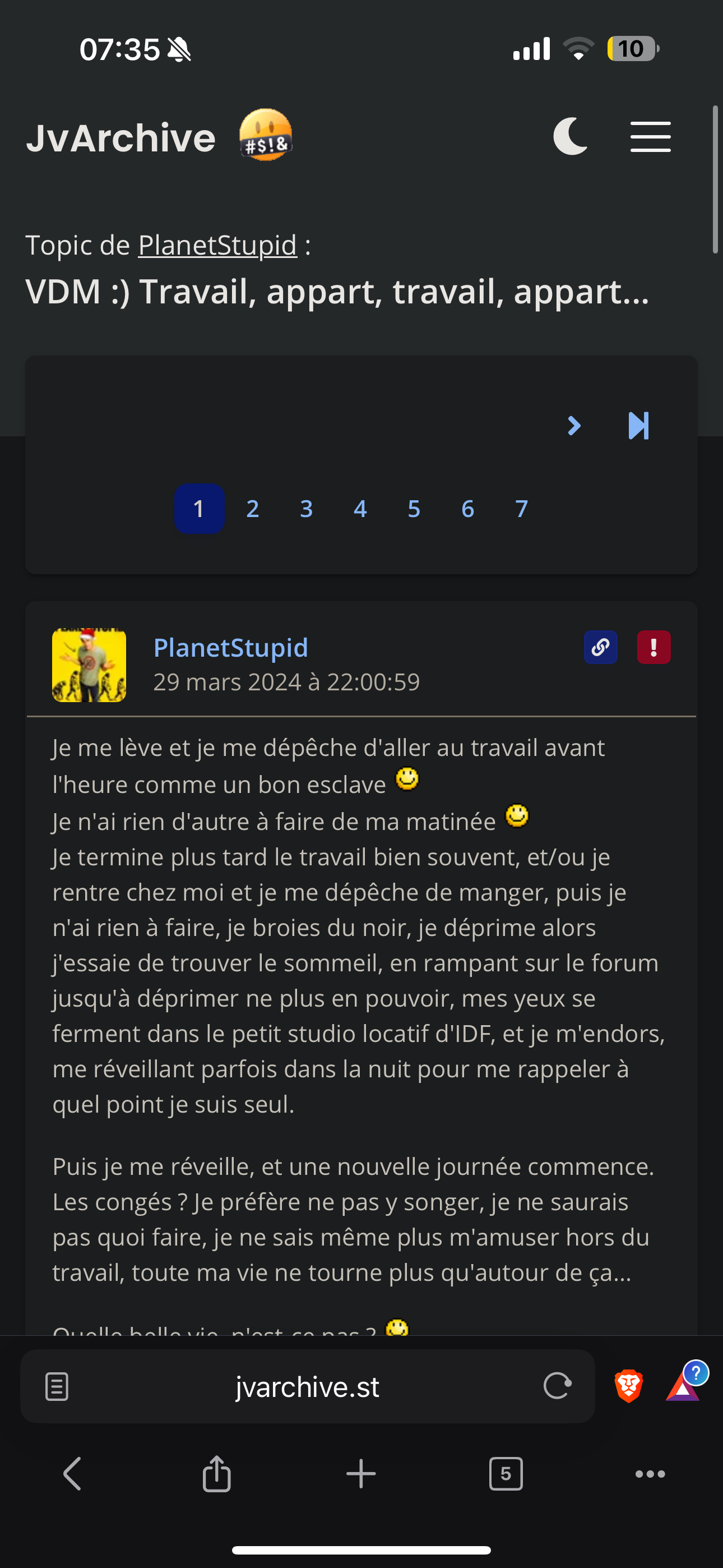Go to the next page arrow
This screenshot has height=1568, width=723.
574,426
